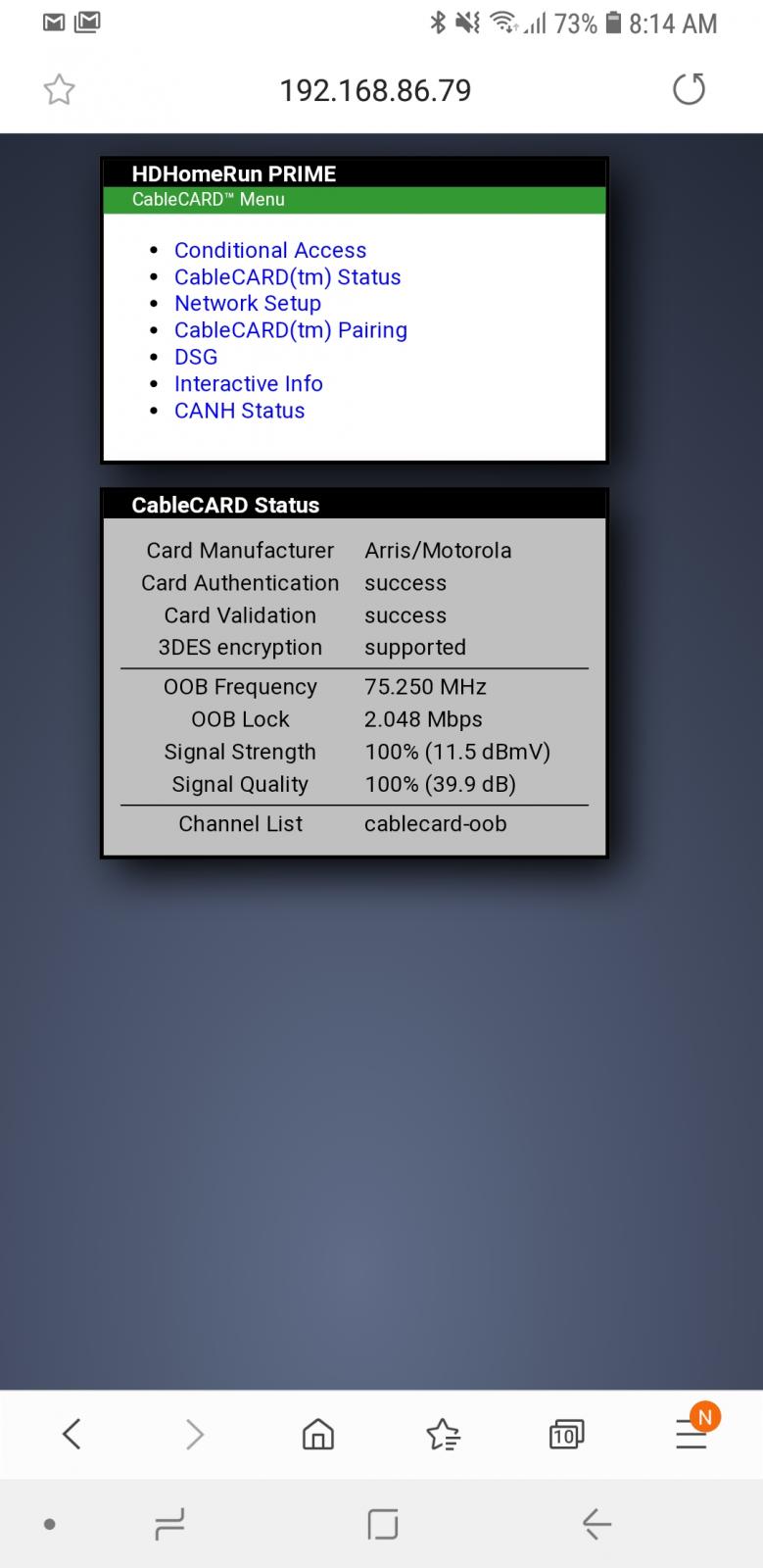Open the CableCARD(tm) Pairing link
Screen dimensions: 763x1568
tap(290, 330)
